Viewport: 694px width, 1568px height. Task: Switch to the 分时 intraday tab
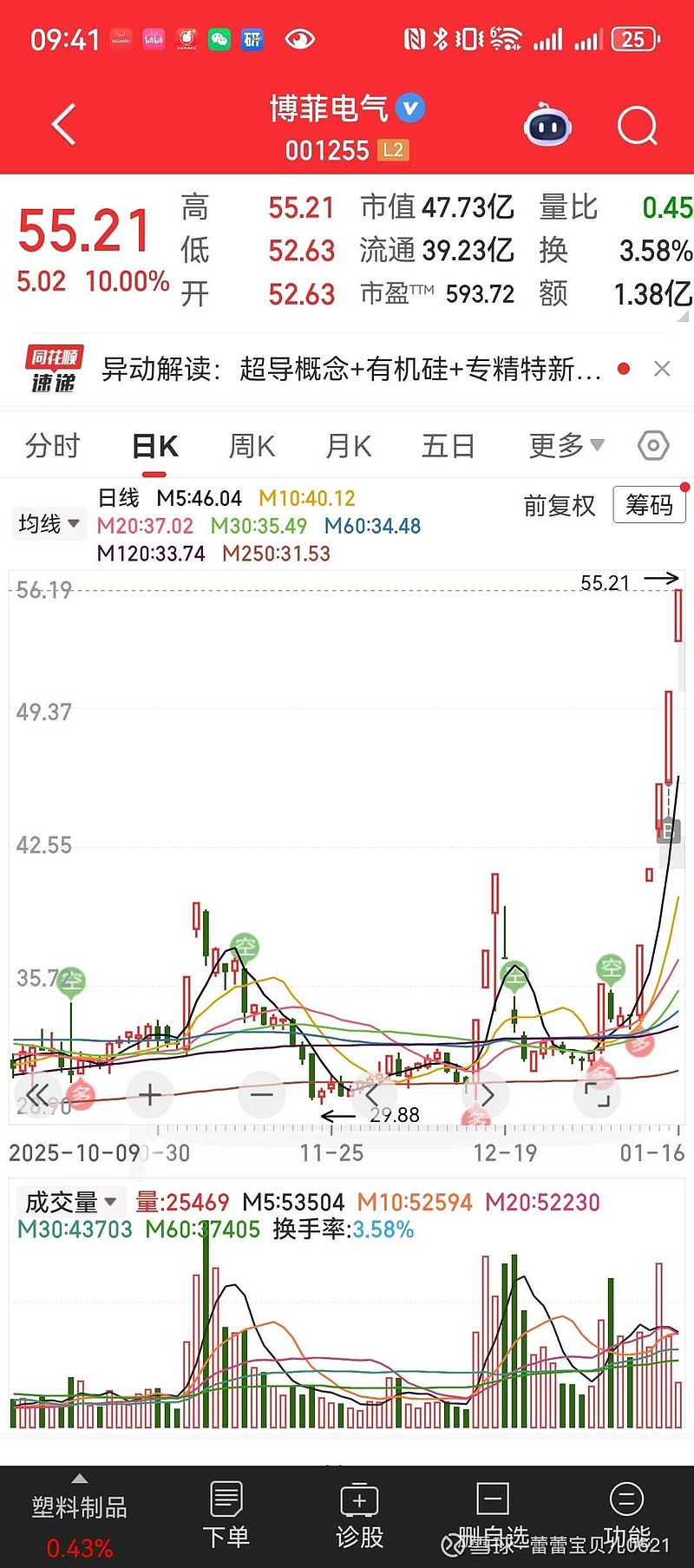coord(51,444)
